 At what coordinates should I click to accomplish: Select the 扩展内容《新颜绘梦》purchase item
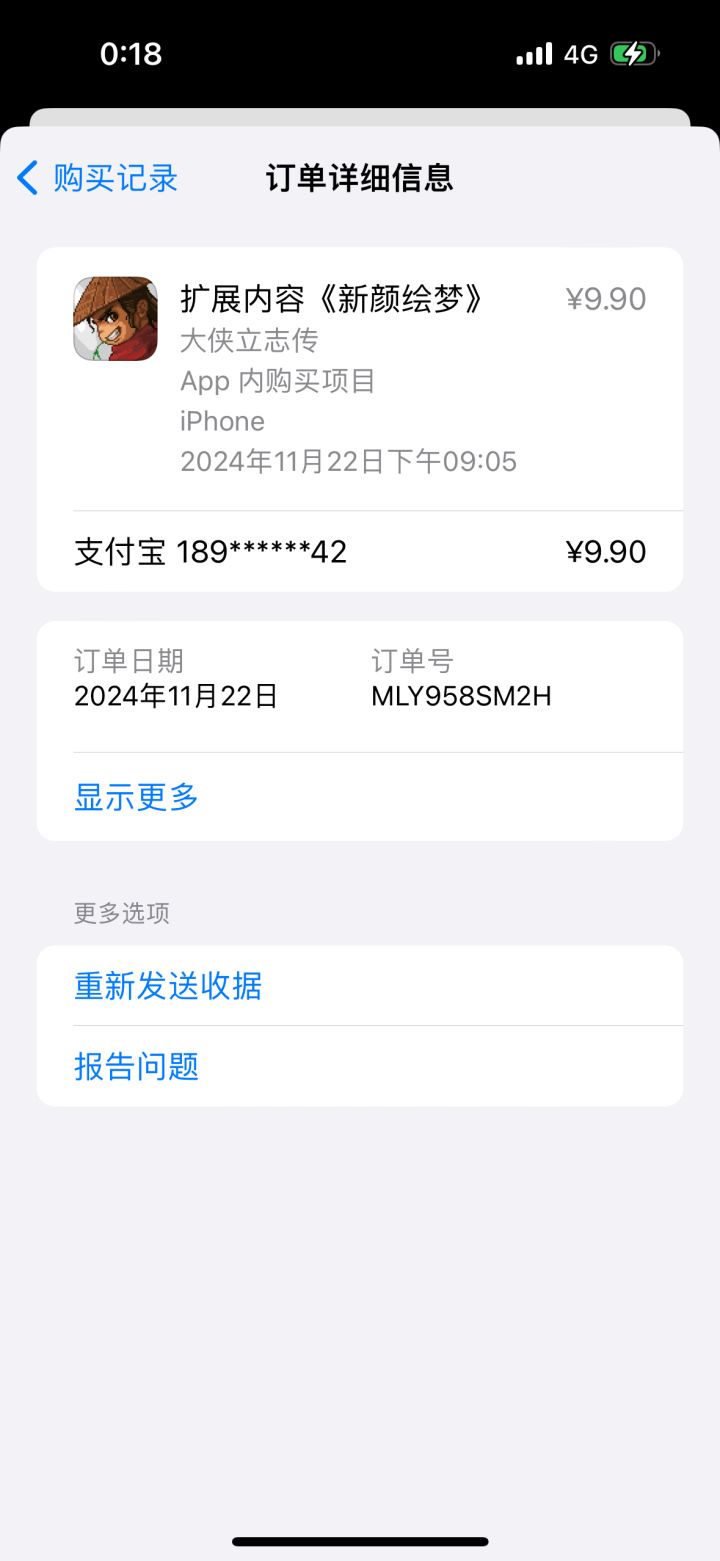(330, 299)
